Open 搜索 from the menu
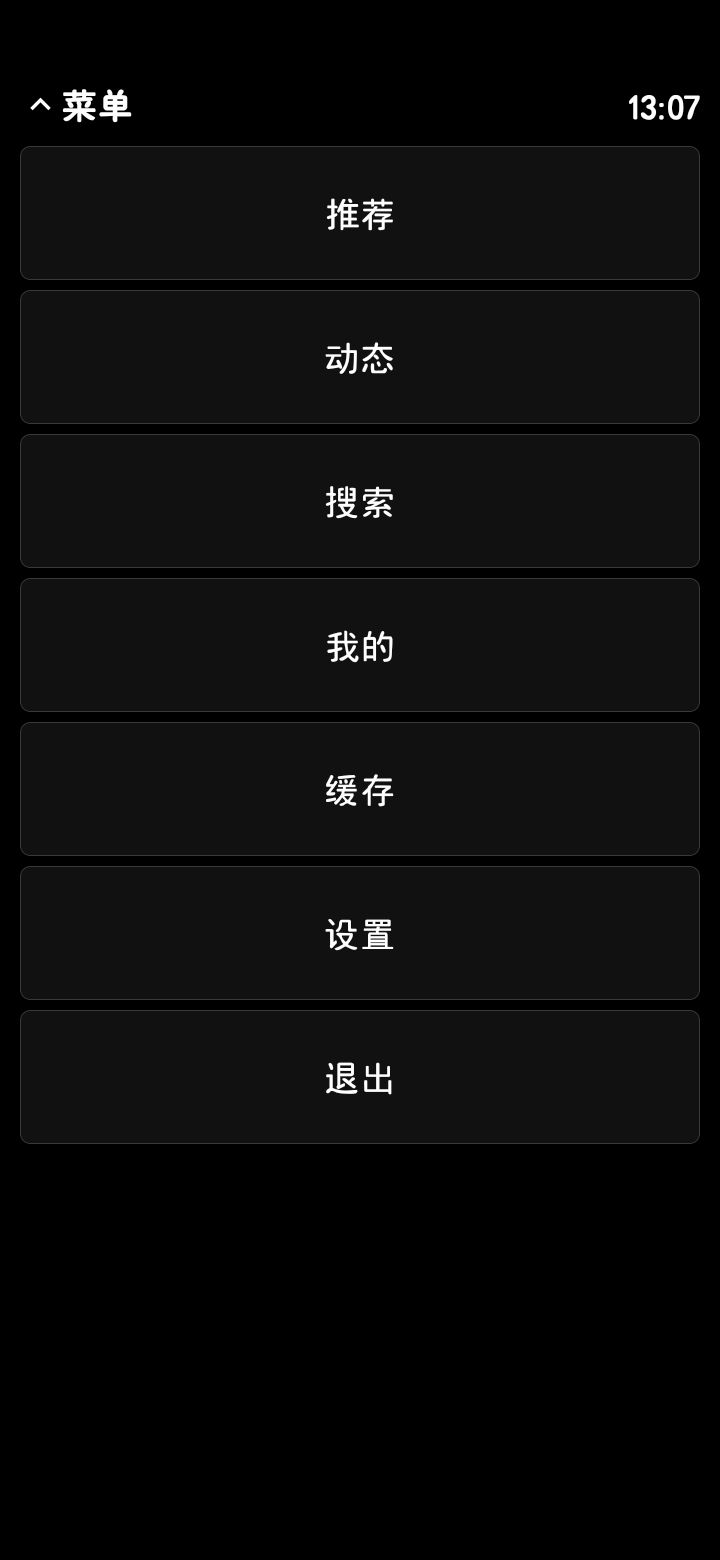Screen dimensions: 720x1560 (360, 501)
